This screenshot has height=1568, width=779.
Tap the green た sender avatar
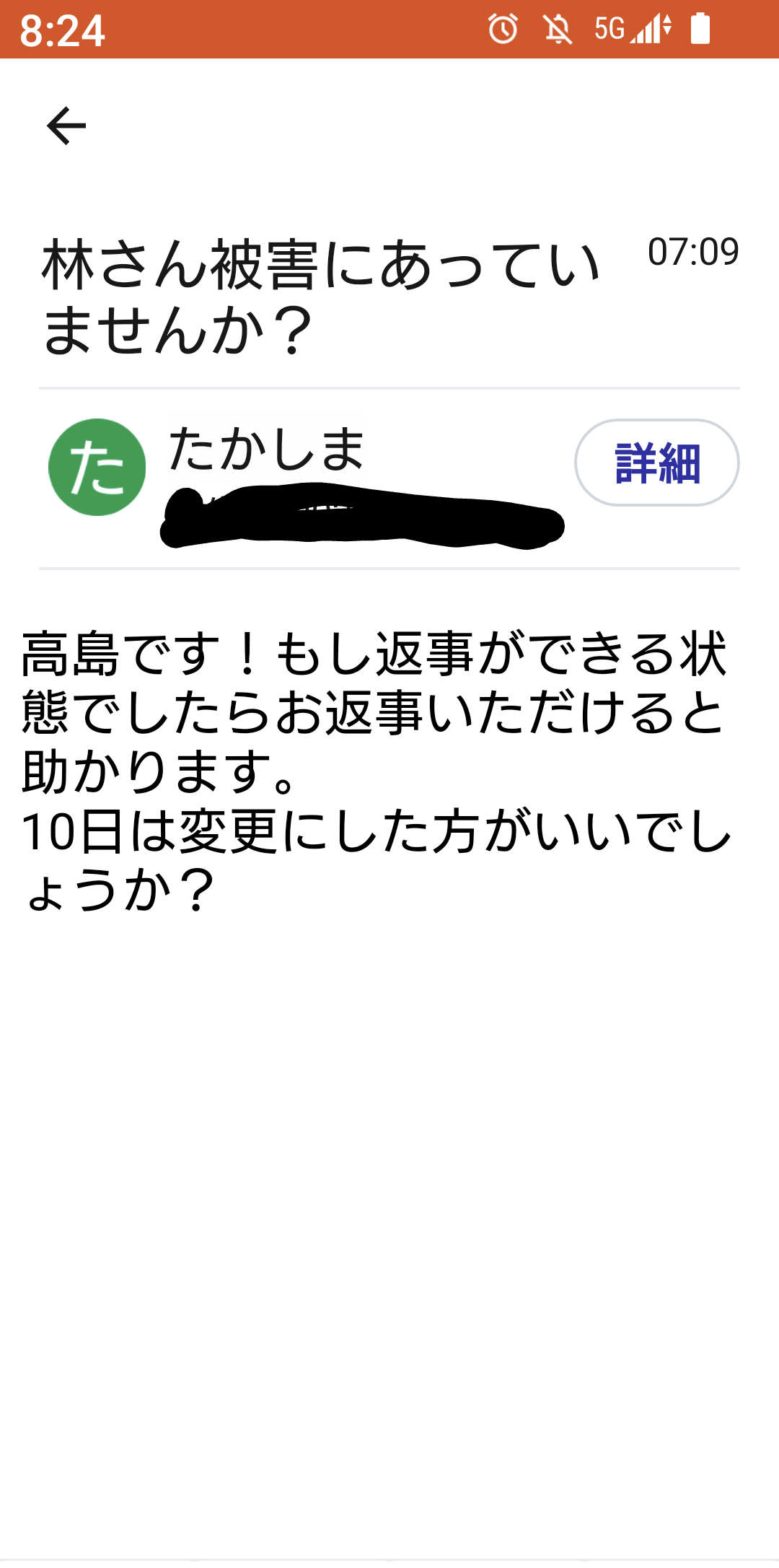click(x=97, y=467)
